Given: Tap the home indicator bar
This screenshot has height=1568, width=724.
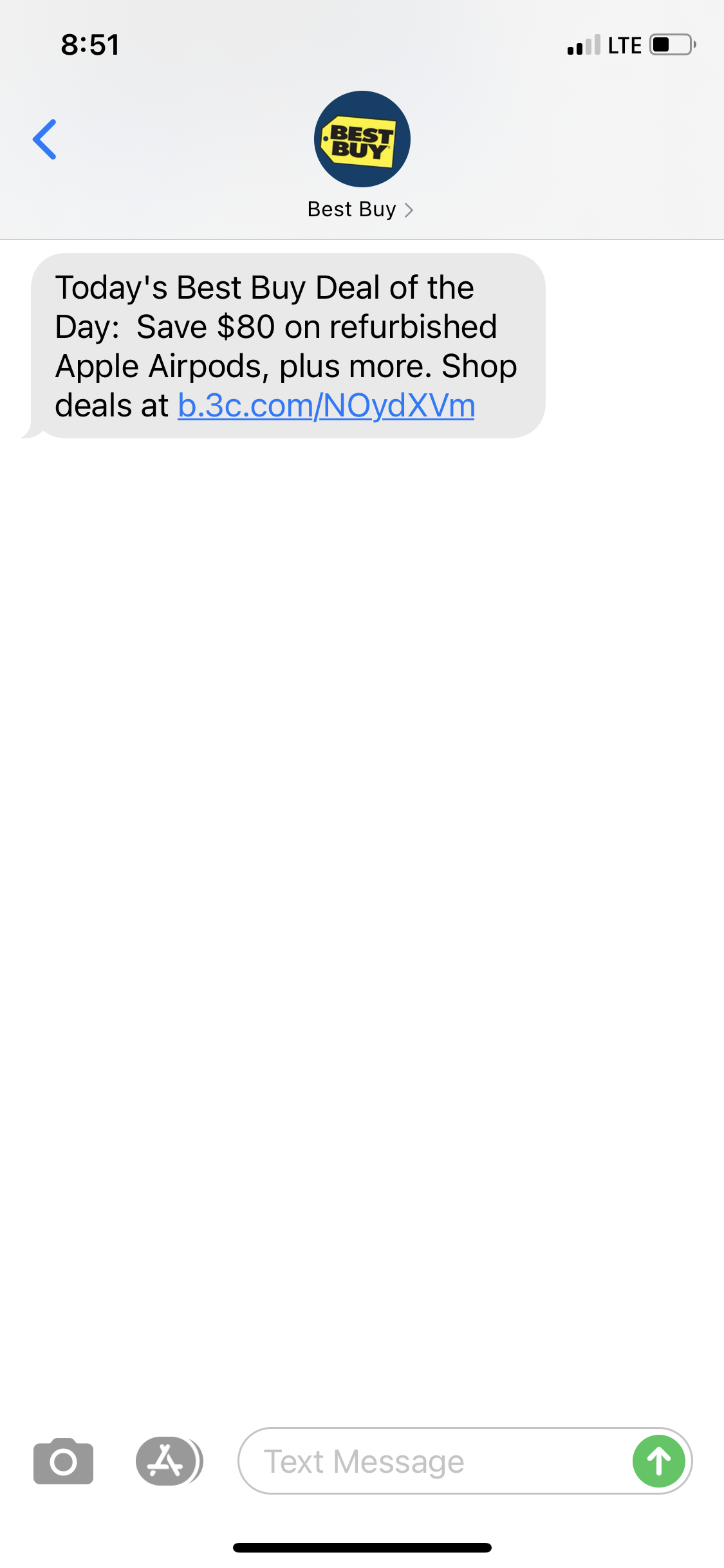Looking at the screenshot, I should pyautogui.click(x=362, y=1547).
